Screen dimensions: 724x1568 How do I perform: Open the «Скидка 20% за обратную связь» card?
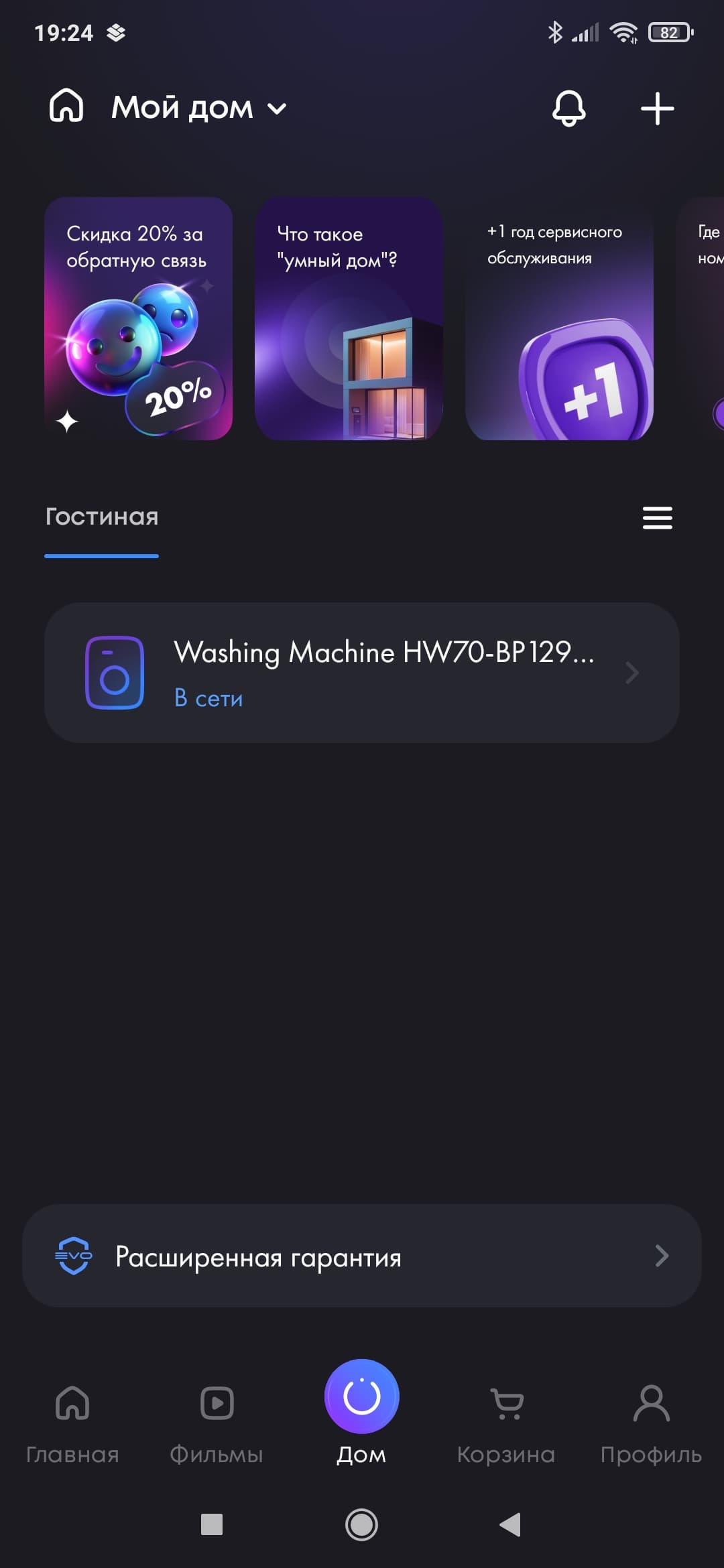click(x=139, y=318)
